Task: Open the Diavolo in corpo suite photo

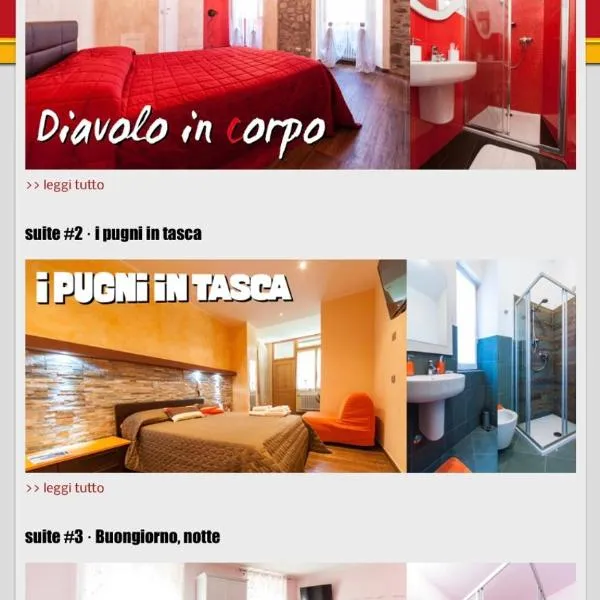Action: (x=300, y=85)
